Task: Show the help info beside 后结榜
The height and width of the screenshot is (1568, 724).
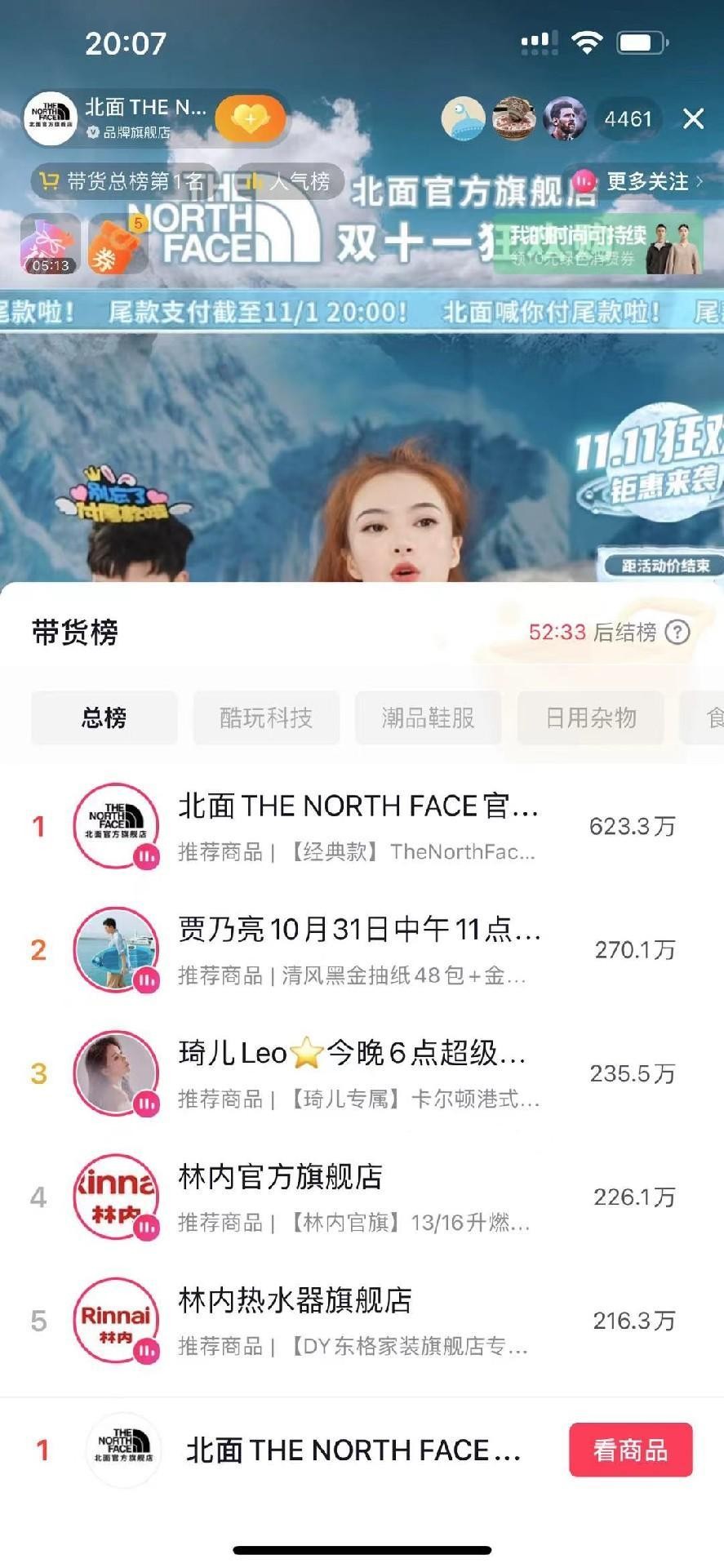Action: pos(677,632)
